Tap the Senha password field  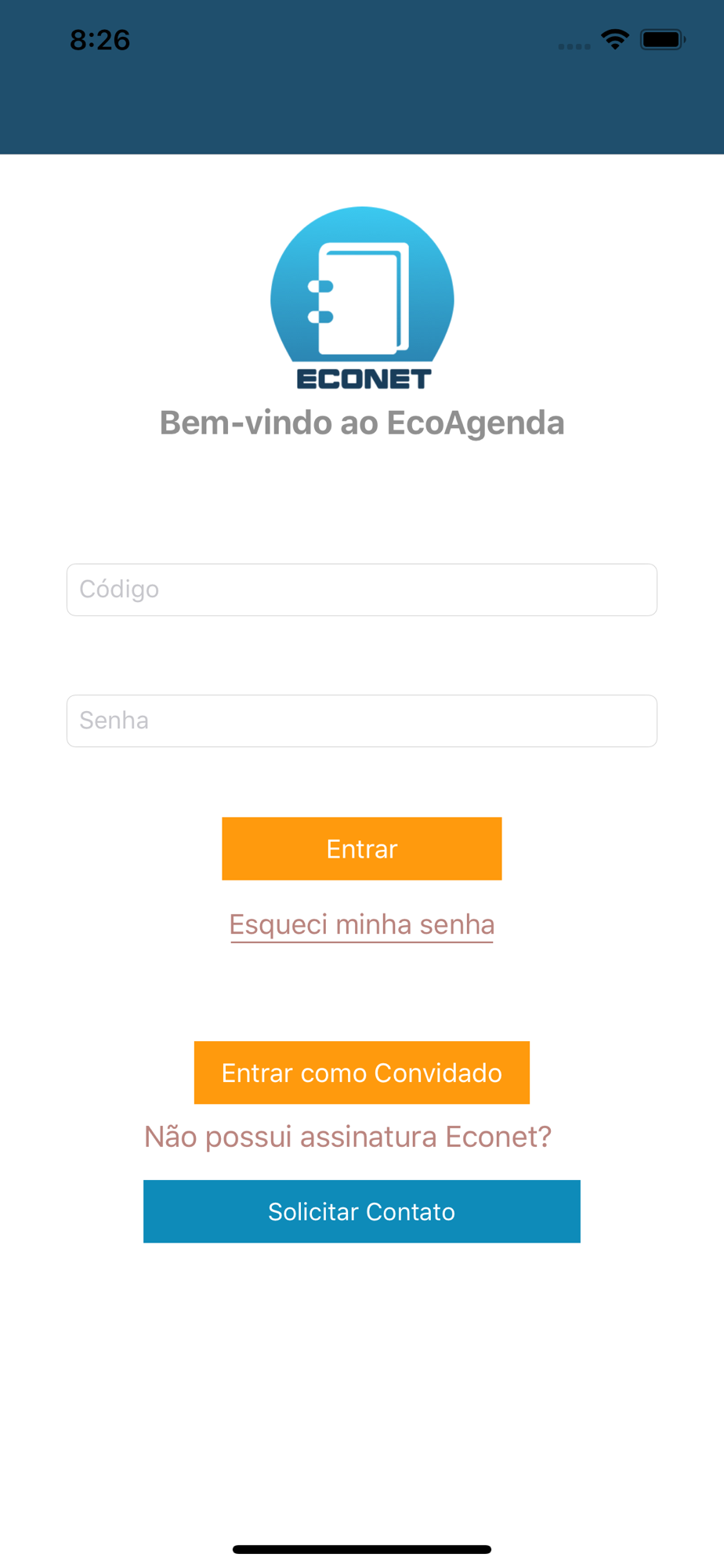coord(362,720)
